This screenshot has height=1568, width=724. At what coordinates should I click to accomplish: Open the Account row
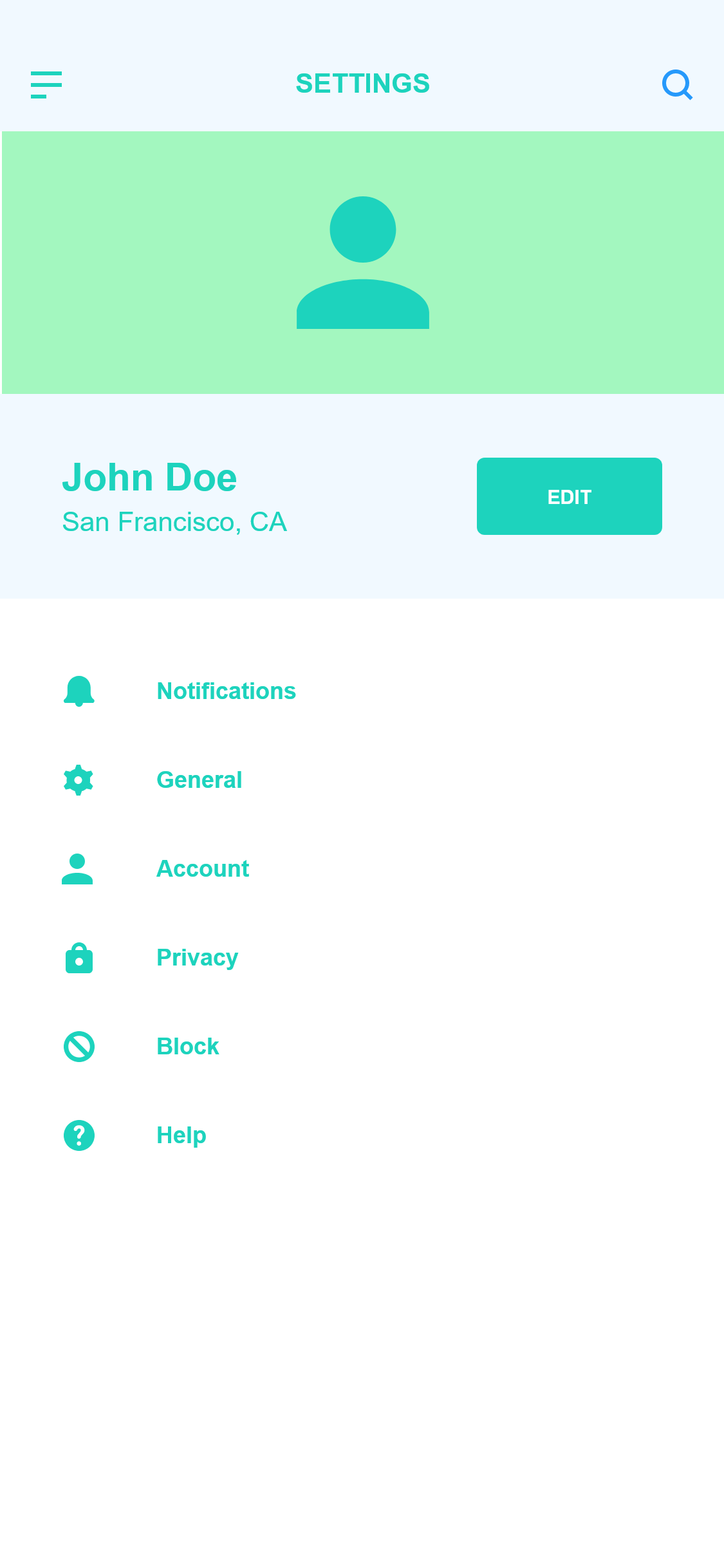362,869
